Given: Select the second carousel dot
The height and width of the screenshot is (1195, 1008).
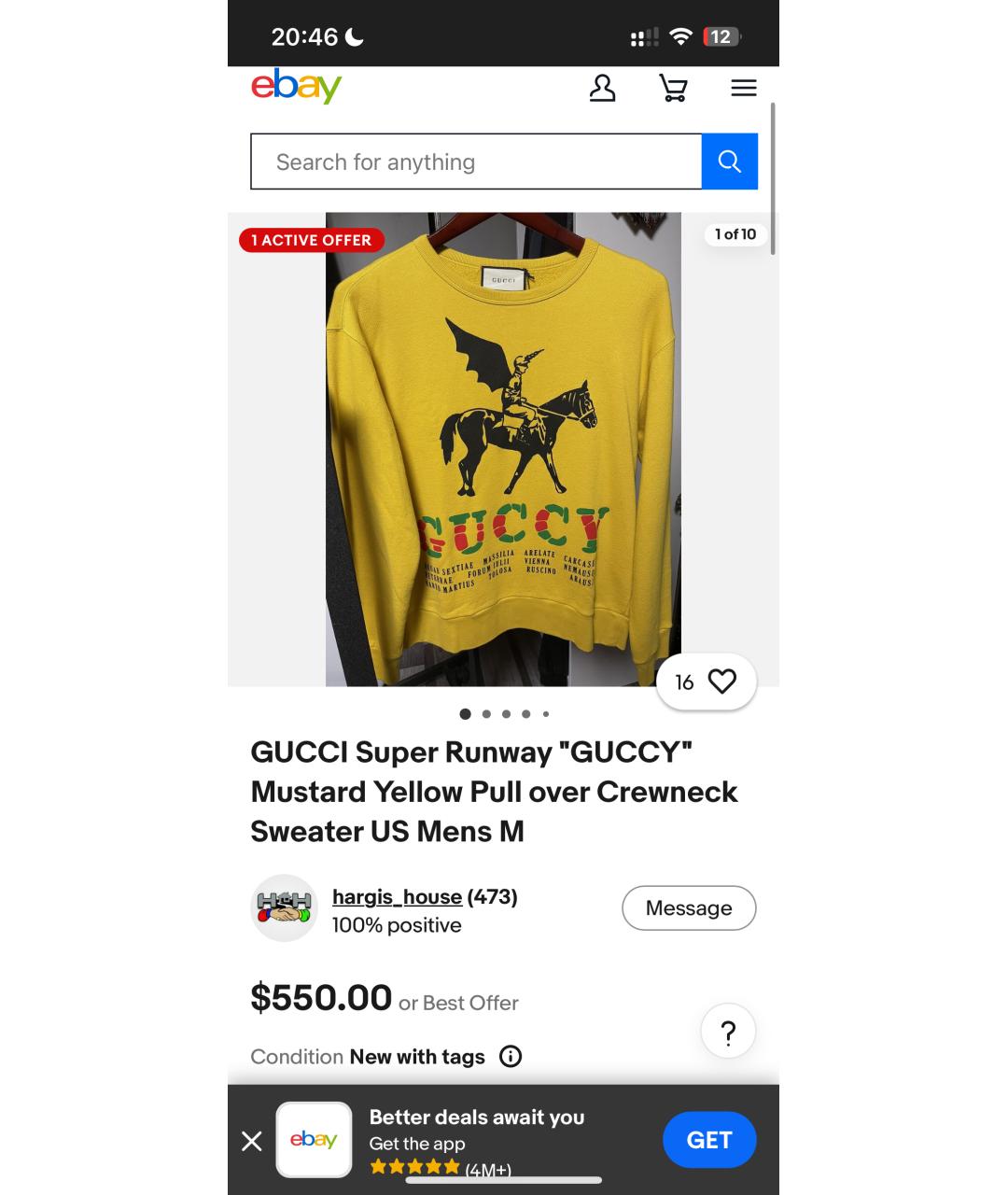Looking at the screenshot, I should point(485,713).
